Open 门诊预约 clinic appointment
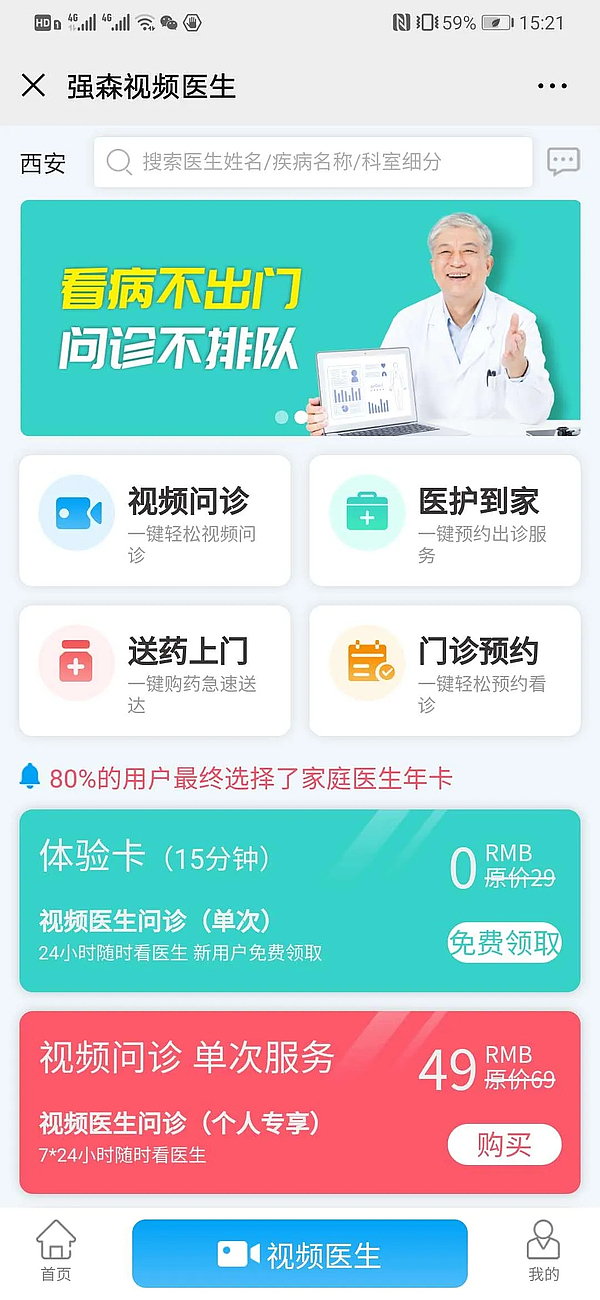This screenshot has height=1300, width=600. [445, 670]
